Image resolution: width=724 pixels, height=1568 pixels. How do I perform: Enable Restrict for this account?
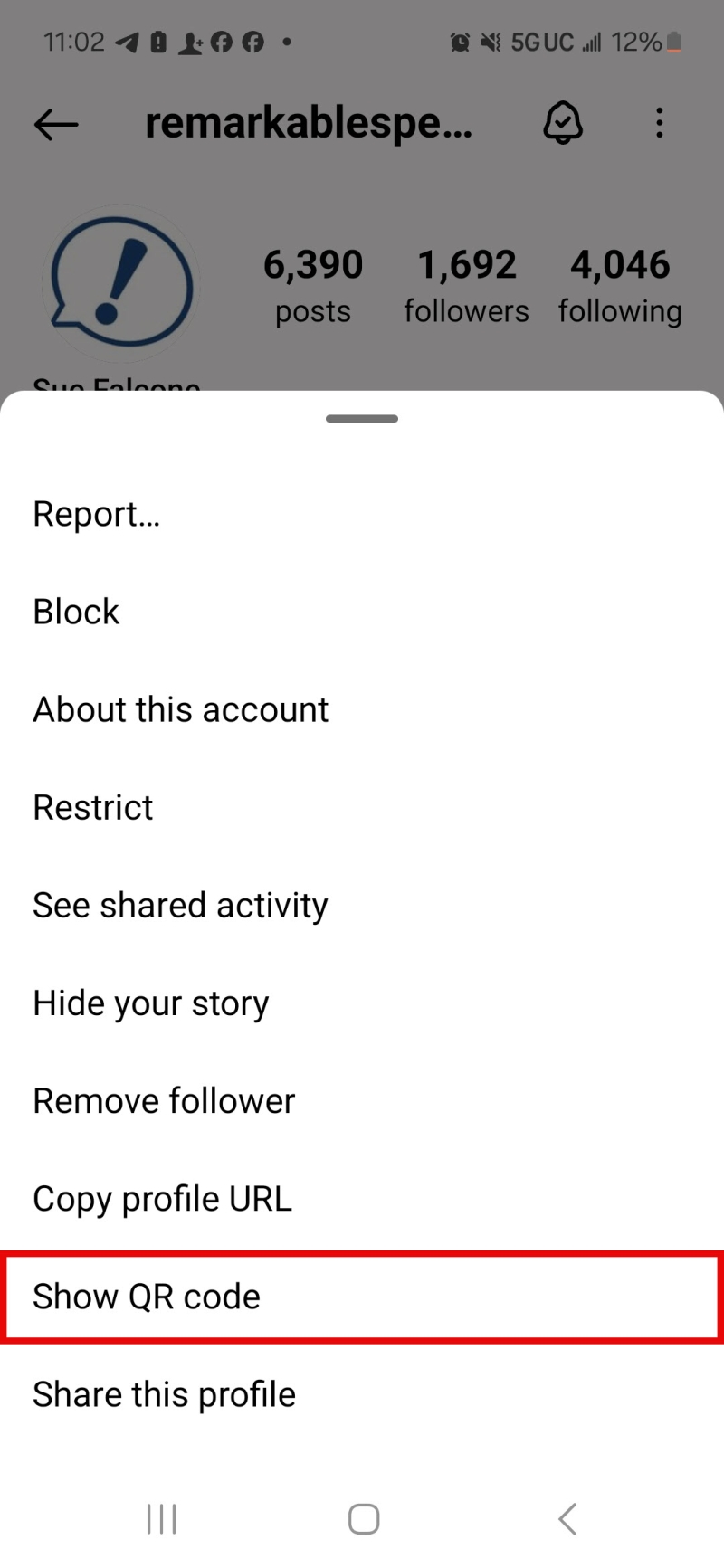(x=92, y=807)
